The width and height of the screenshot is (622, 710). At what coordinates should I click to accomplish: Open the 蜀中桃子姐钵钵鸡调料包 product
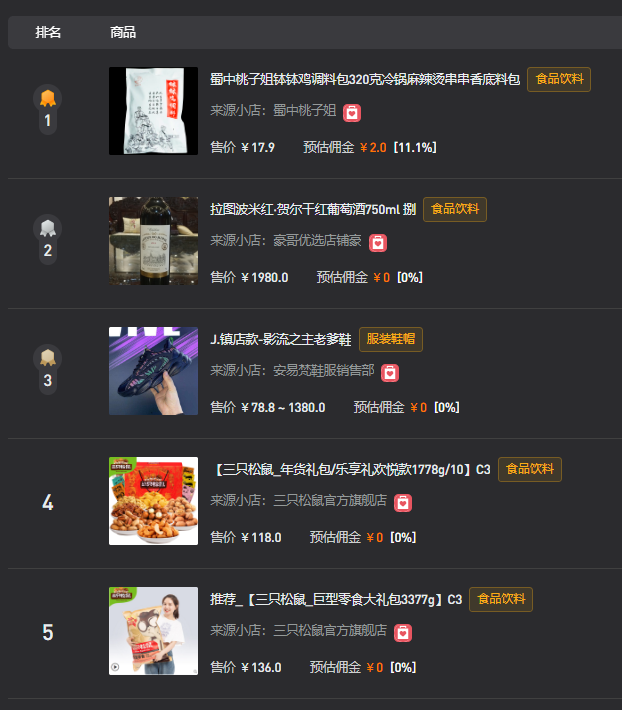tap(365, 79)
